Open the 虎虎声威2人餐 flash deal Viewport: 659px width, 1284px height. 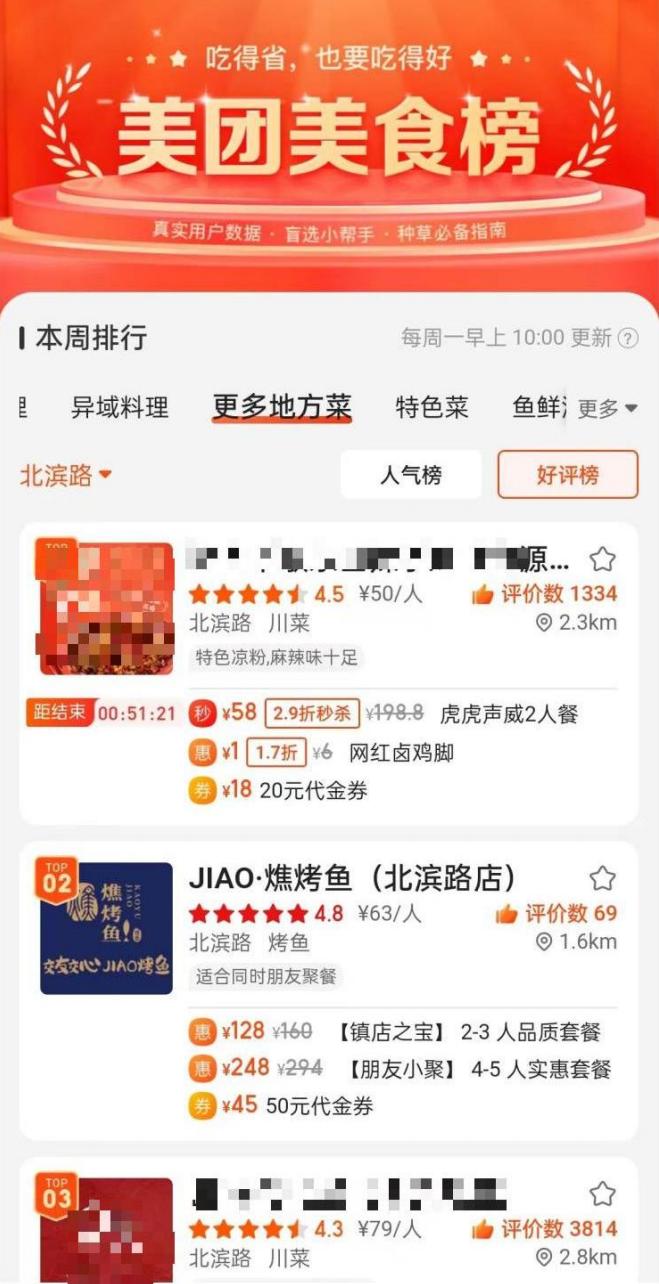pos(400,713)
